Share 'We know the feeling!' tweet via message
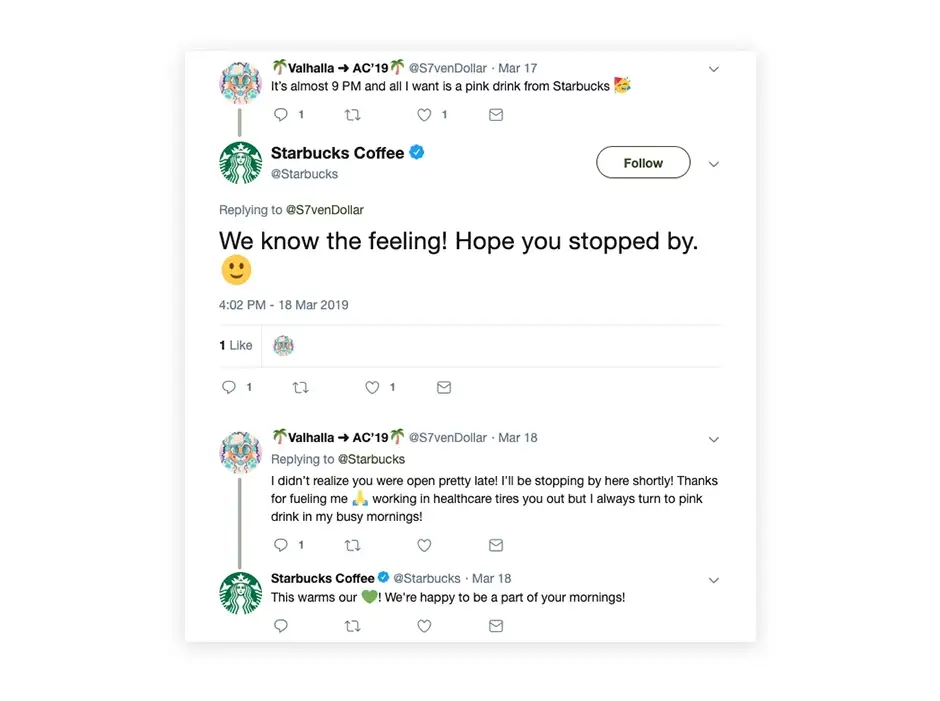Screen dimensions: 940x701 click(x=444, y=387)
